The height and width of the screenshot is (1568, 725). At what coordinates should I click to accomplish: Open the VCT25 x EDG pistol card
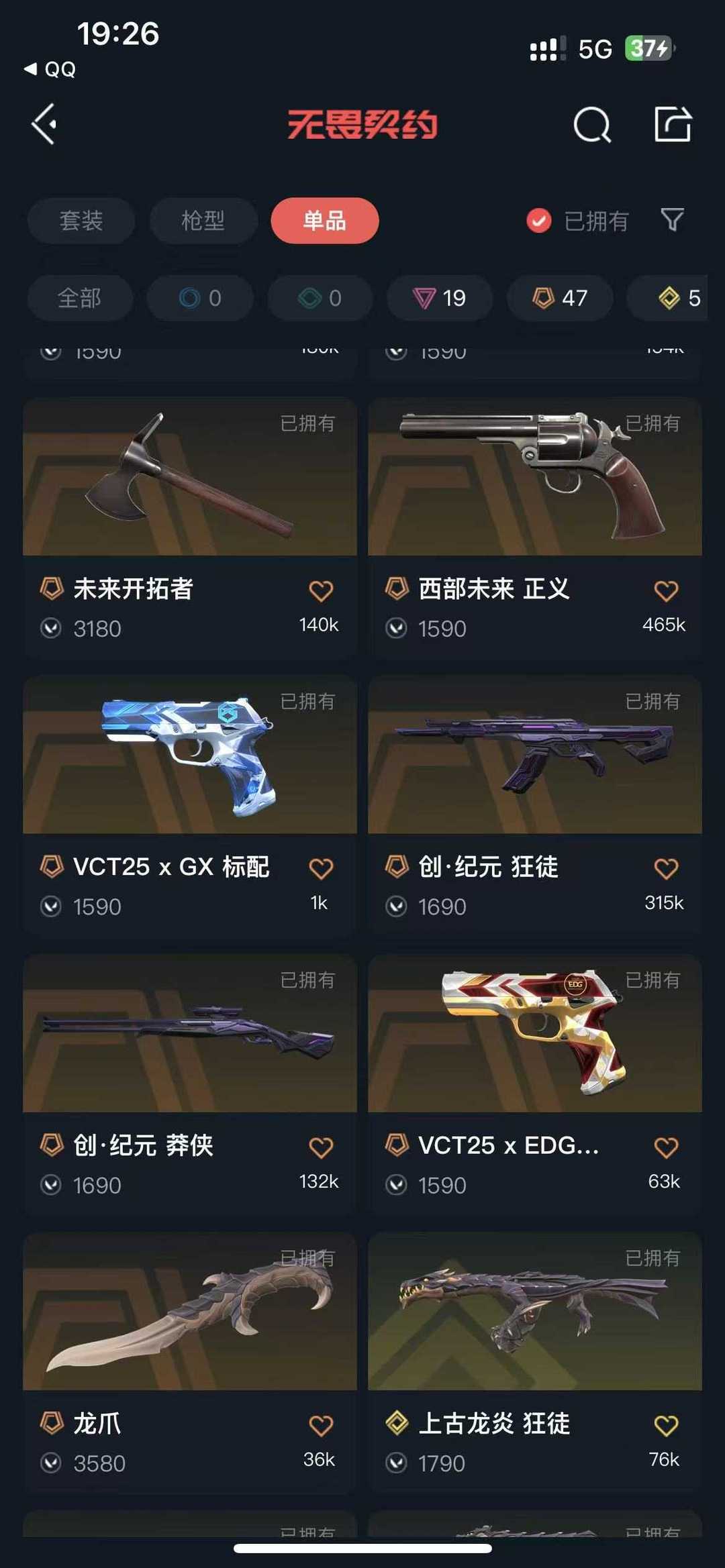(x=535, y=1084)
